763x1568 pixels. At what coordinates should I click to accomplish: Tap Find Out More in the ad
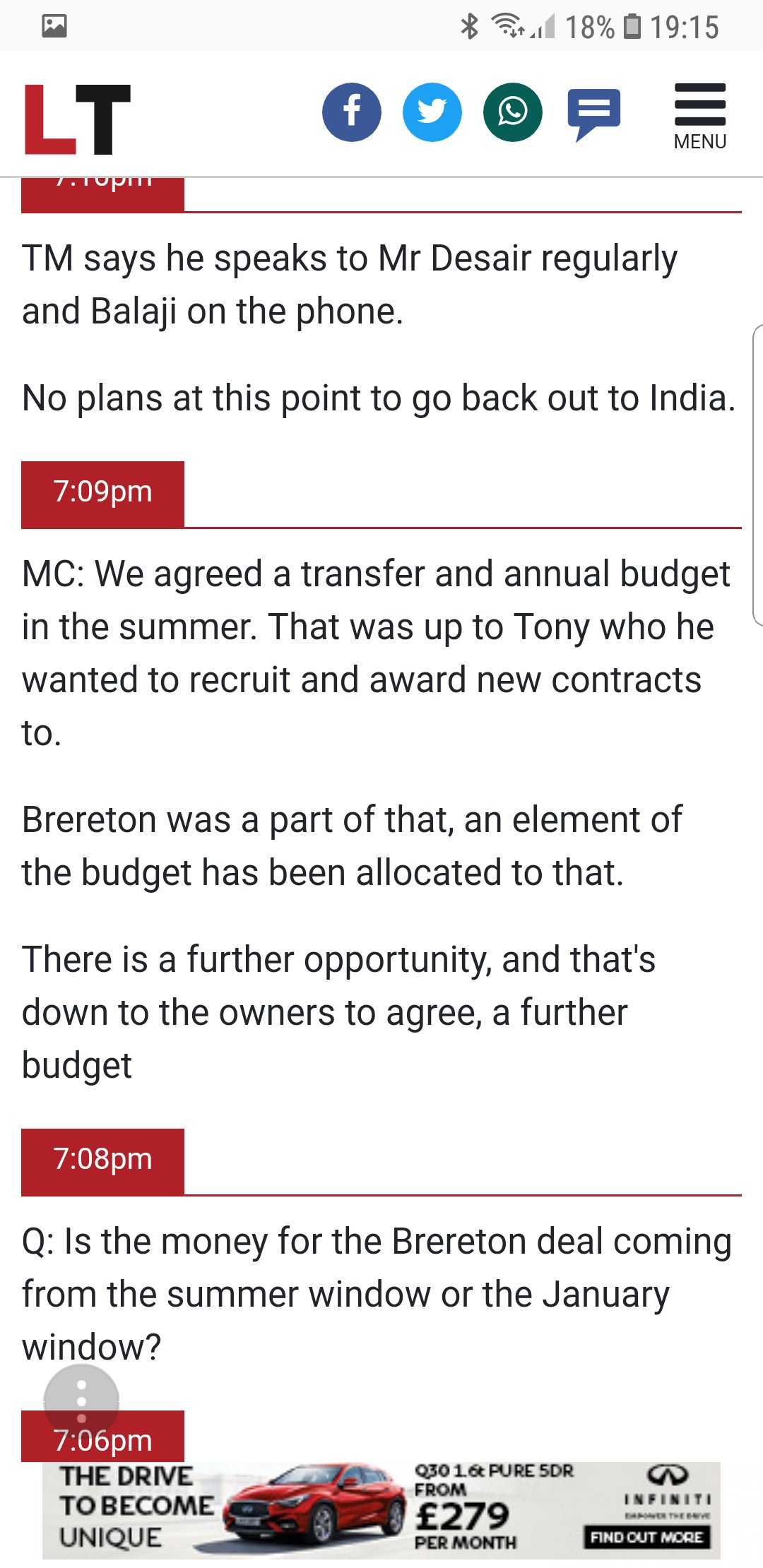point(646,1537)
